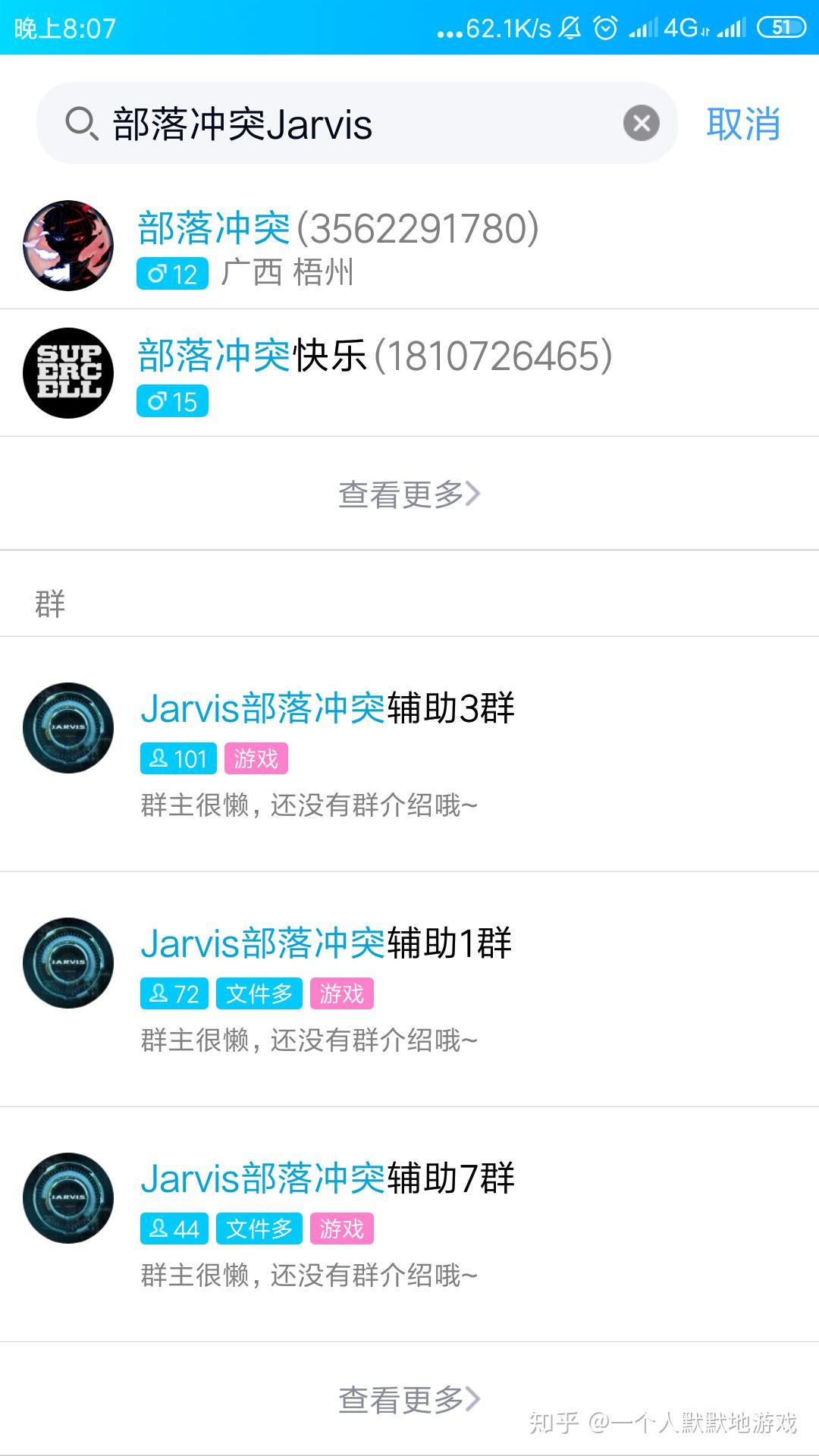
Task: Click the chevron beside top 查看更多
Action: [x=477, y=494]
